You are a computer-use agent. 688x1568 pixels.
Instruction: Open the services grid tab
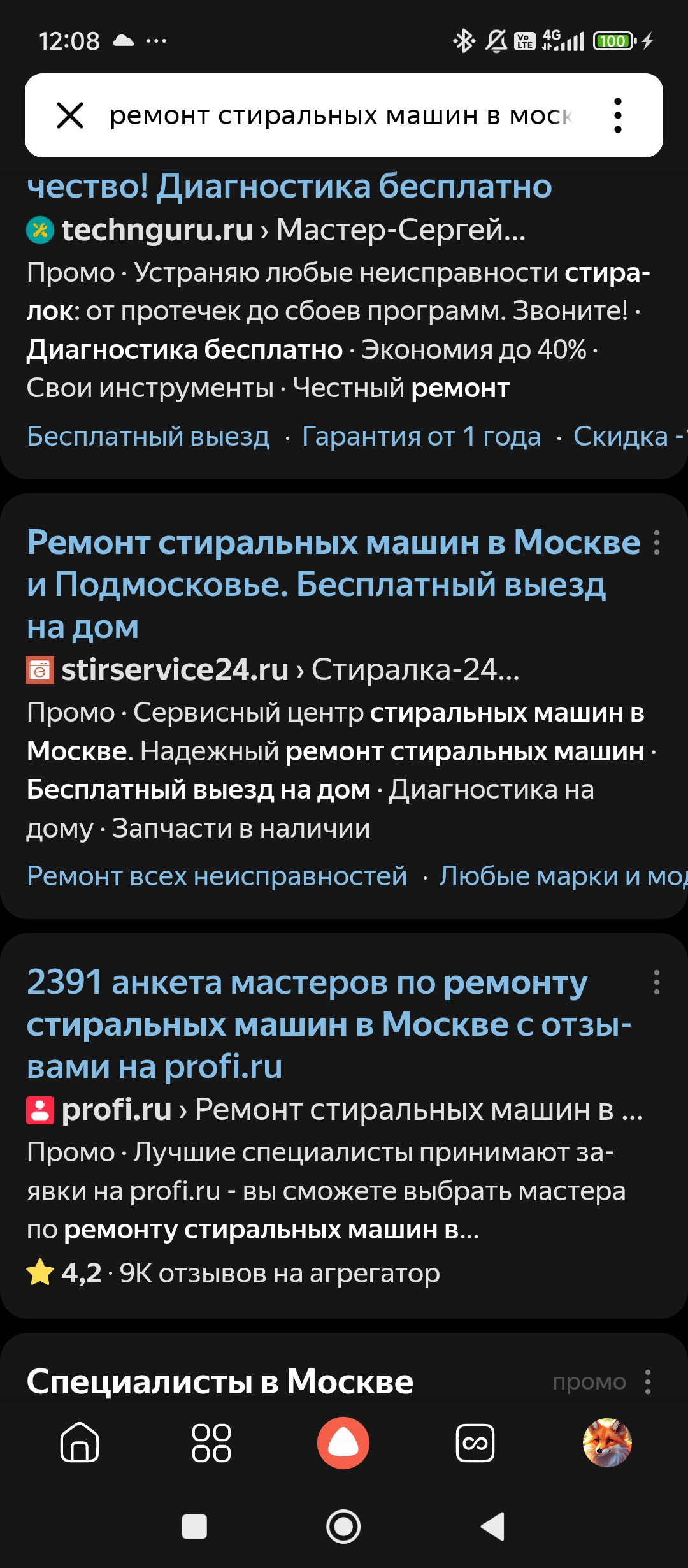click(211, 1442)
